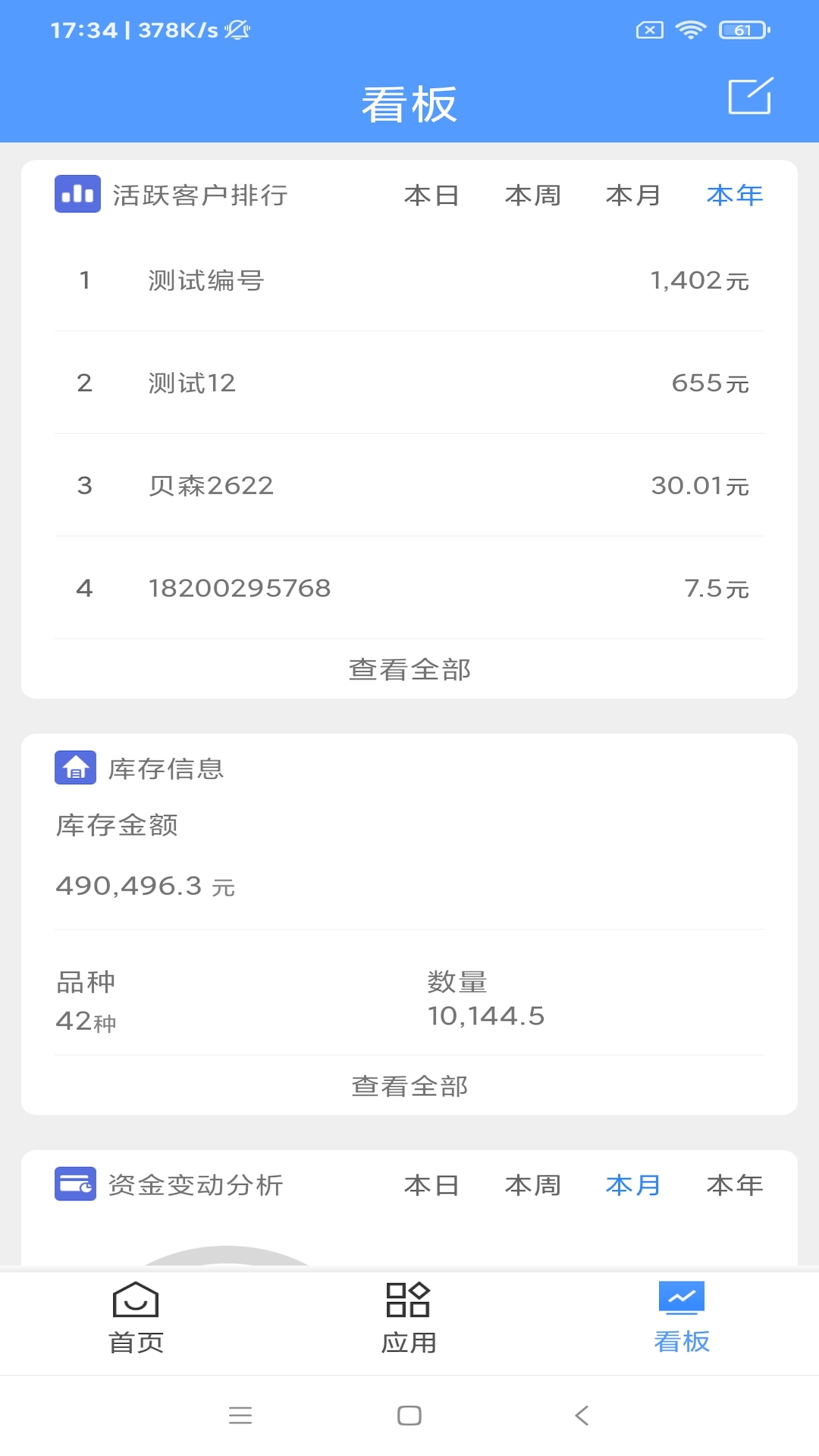819x1456 pixels.
Task: Open recent apps with the menu button
Action: point(240,1415)
